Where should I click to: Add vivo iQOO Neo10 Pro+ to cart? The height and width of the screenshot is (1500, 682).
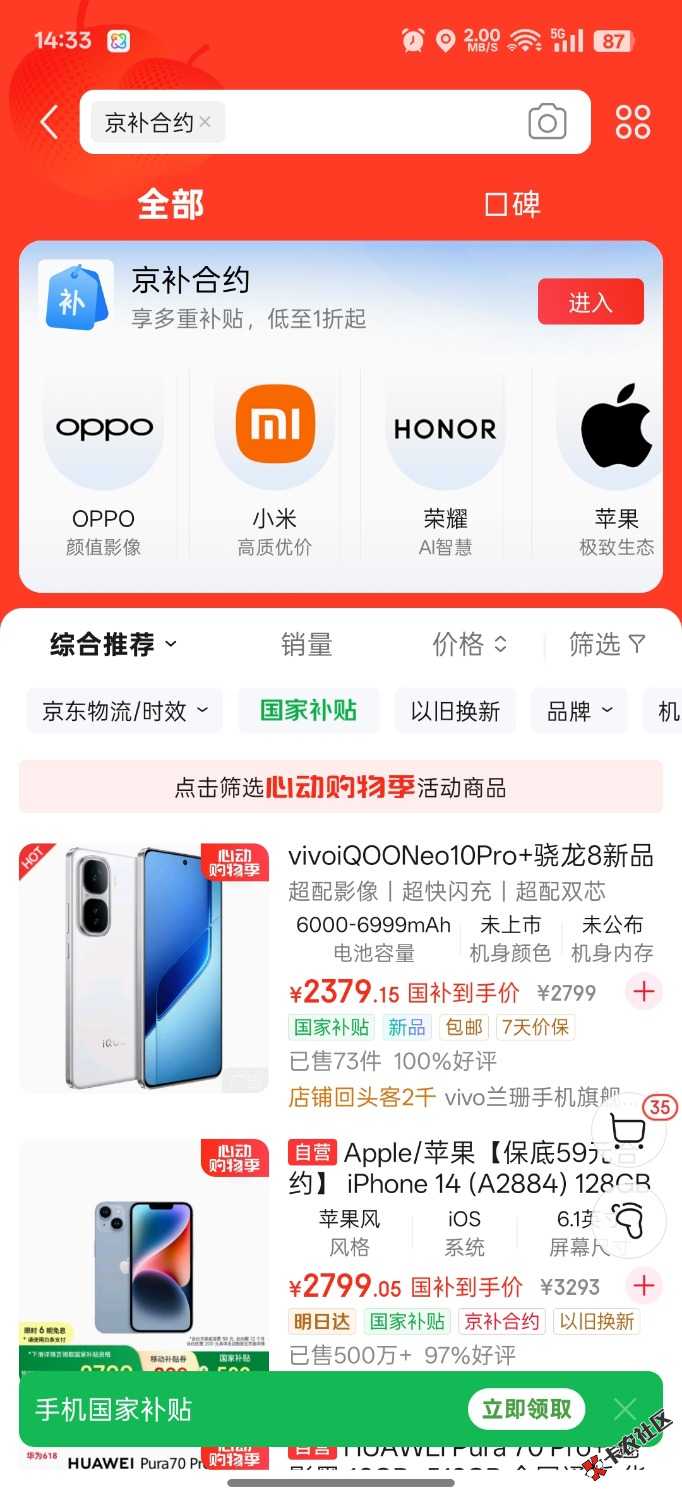pos(643,992)
